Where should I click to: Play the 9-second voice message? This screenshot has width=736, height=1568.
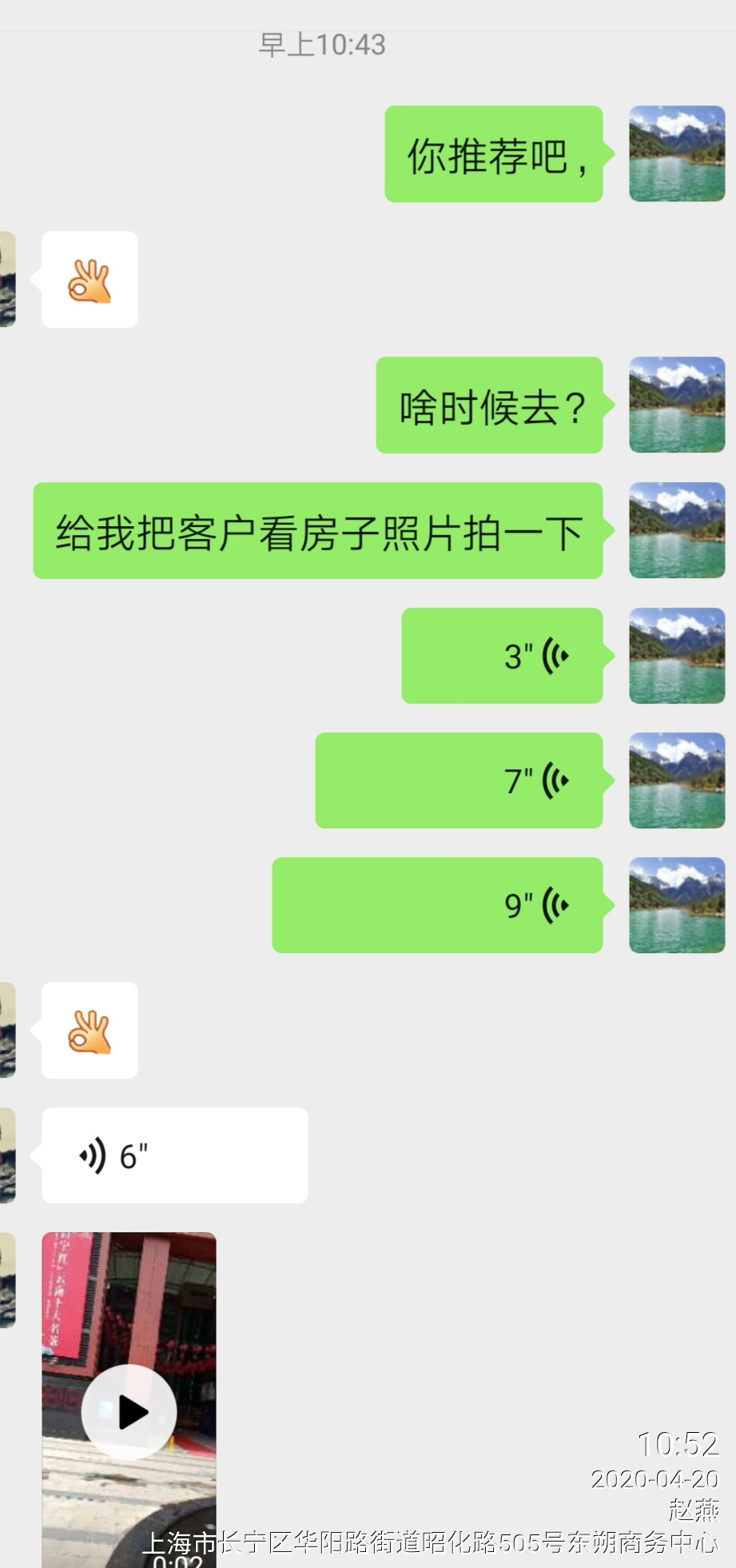click(437, 905)
